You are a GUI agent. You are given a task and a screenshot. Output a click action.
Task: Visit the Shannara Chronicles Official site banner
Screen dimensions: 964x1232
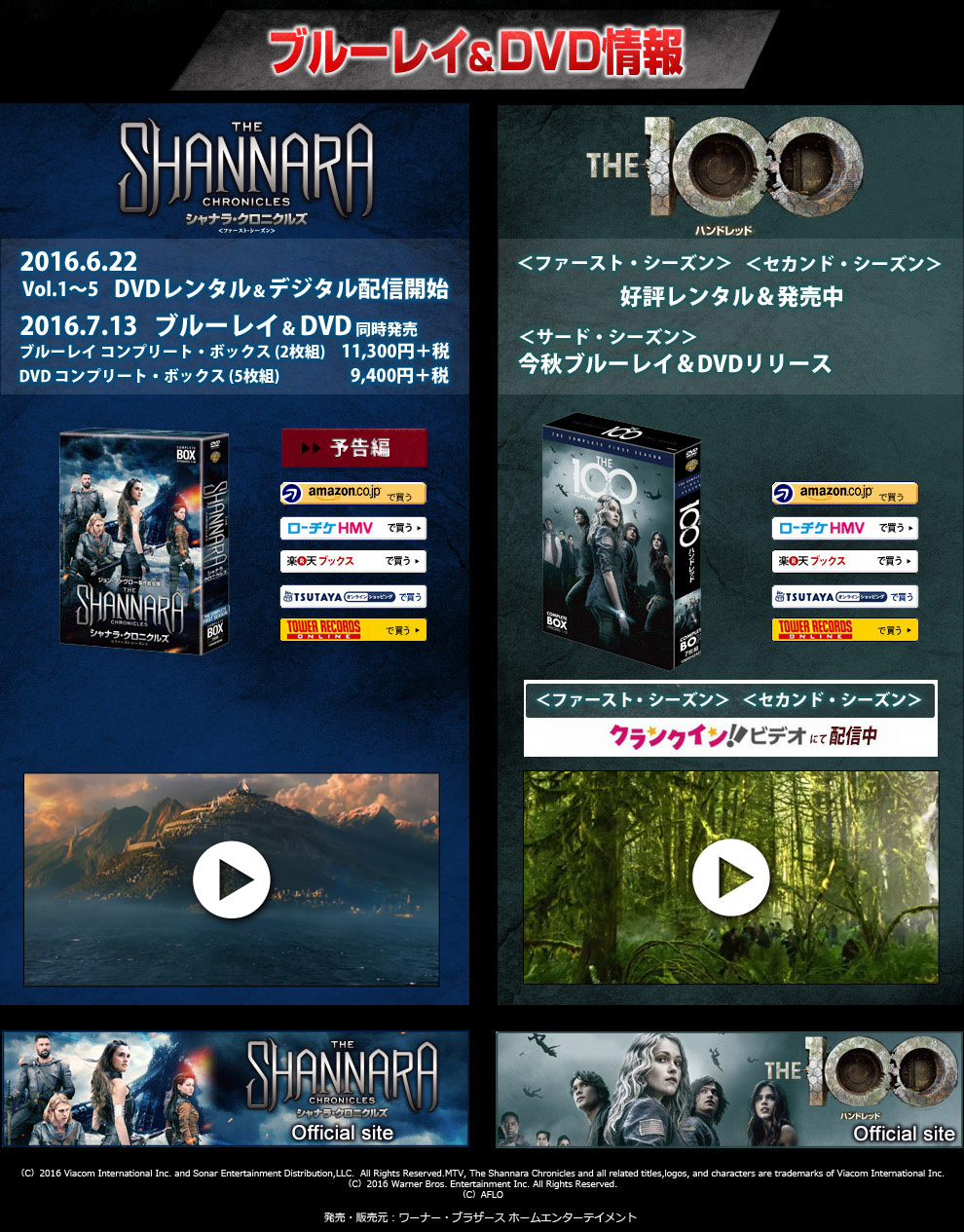[235, 1088]
